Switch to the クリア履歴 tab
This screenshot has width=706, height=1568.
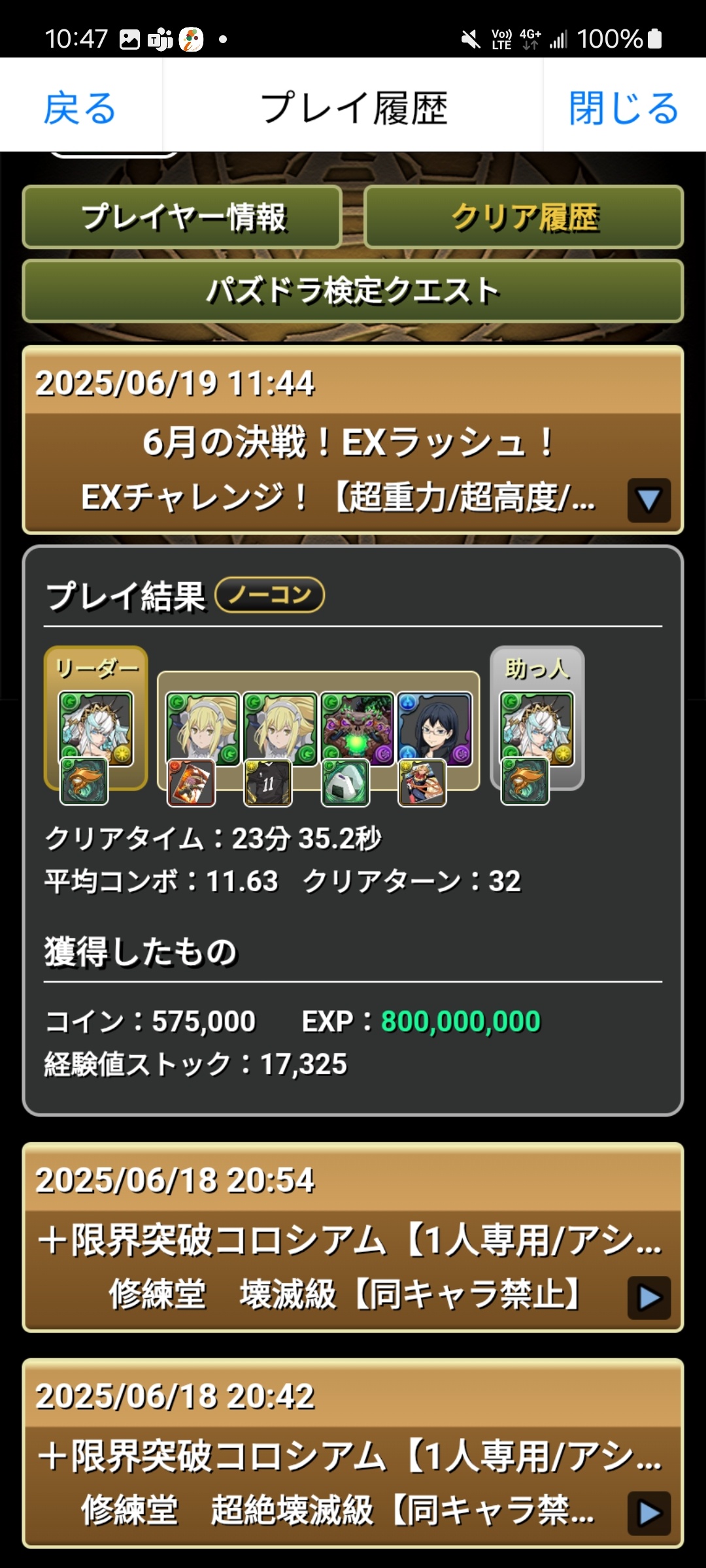pos(524,217)
